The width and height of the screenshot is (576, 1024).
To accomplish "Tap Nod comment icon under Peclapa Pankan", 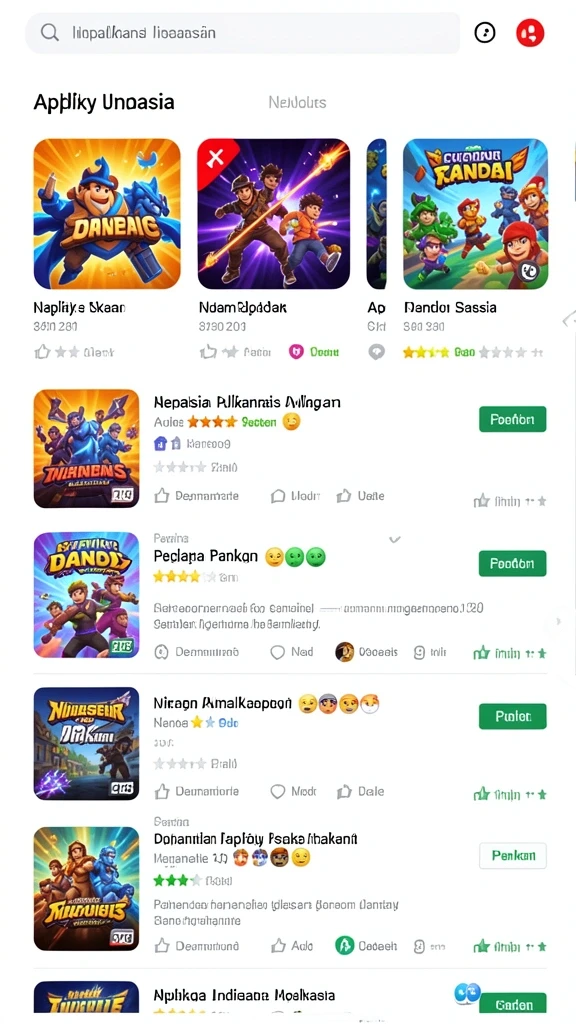I will [x=292, y=652].
